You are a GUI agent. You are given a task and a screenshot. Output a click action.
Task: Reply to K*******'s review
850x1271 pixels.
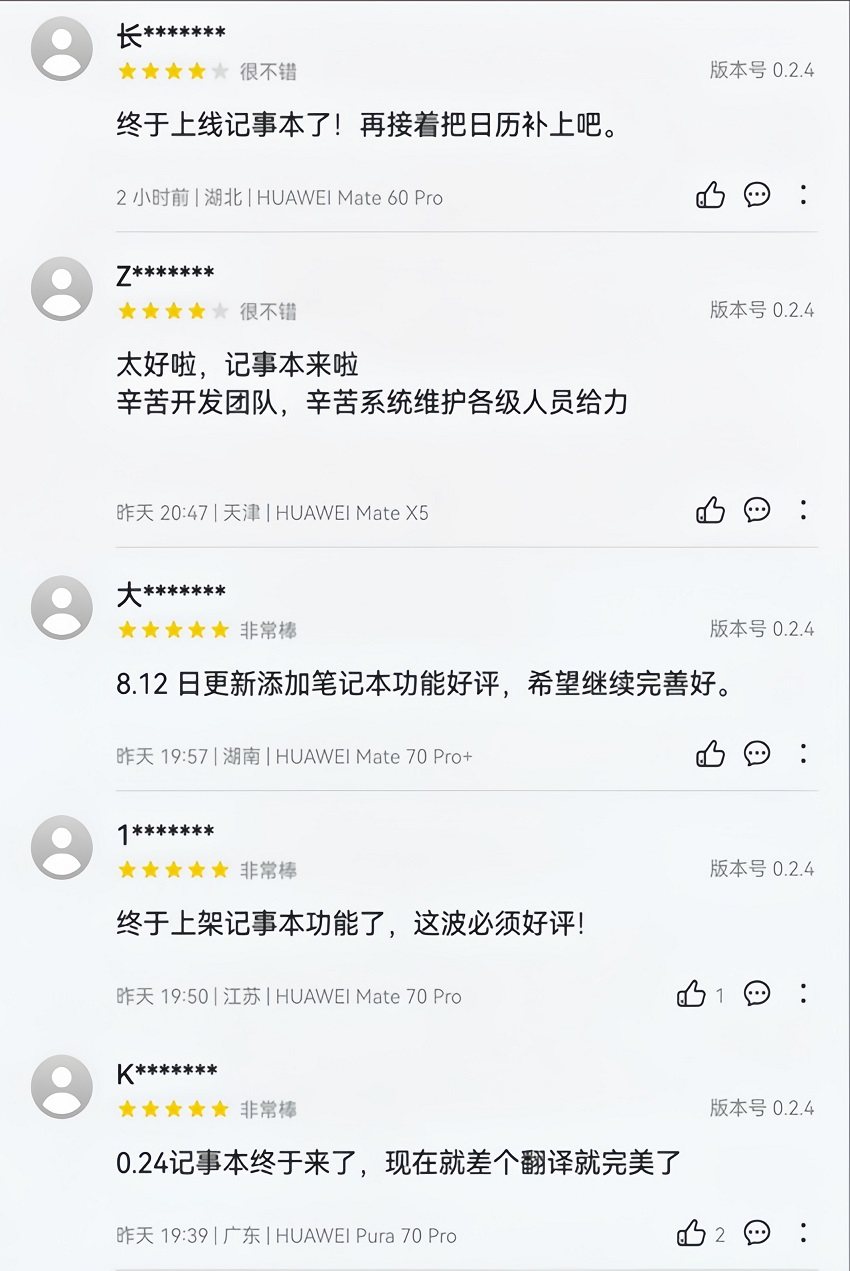tap(758, 1233)
